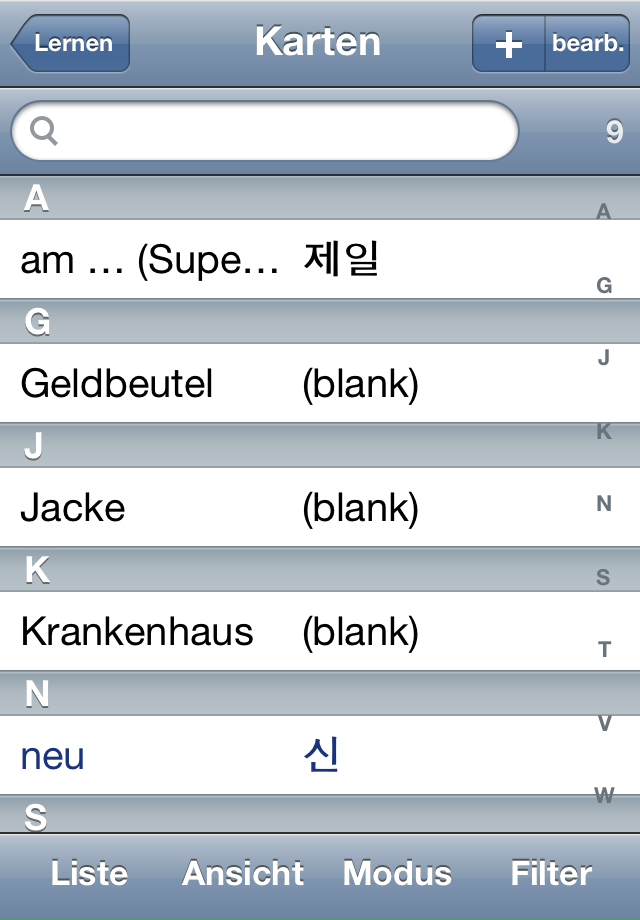The width and height of the screenshot is (640, 920).
Task: Open the Ansicht toolbar option
Action: point(243,873)
